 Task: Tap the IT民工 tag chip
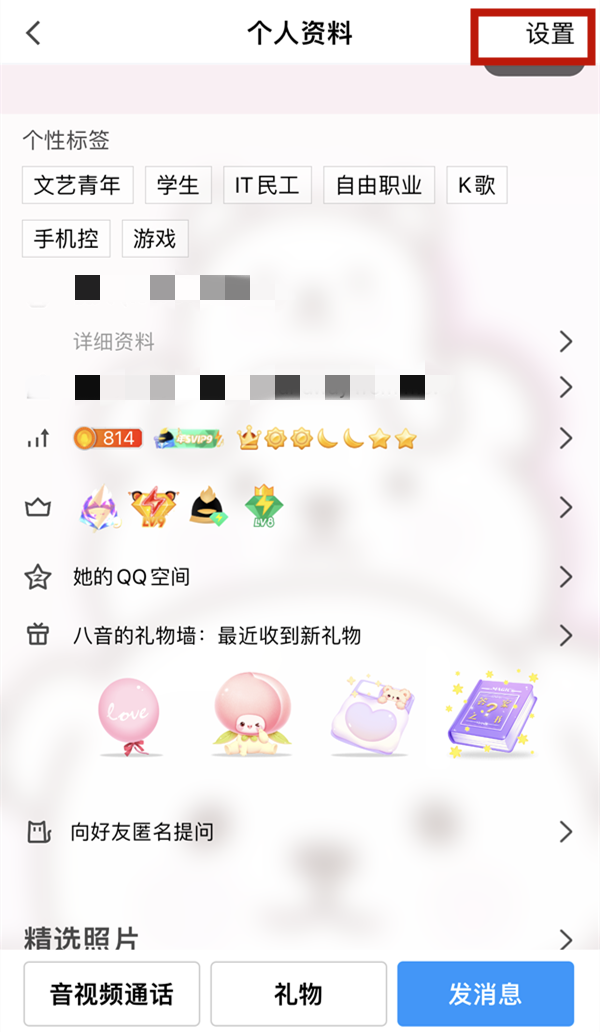click(267, 186)
